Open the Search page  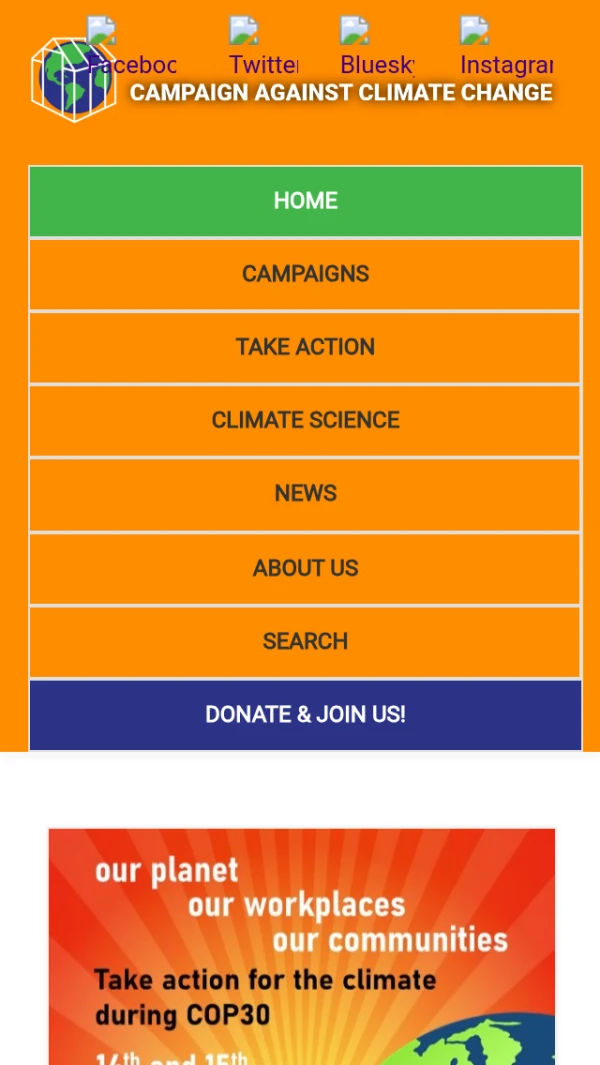[x=305, y=641]
